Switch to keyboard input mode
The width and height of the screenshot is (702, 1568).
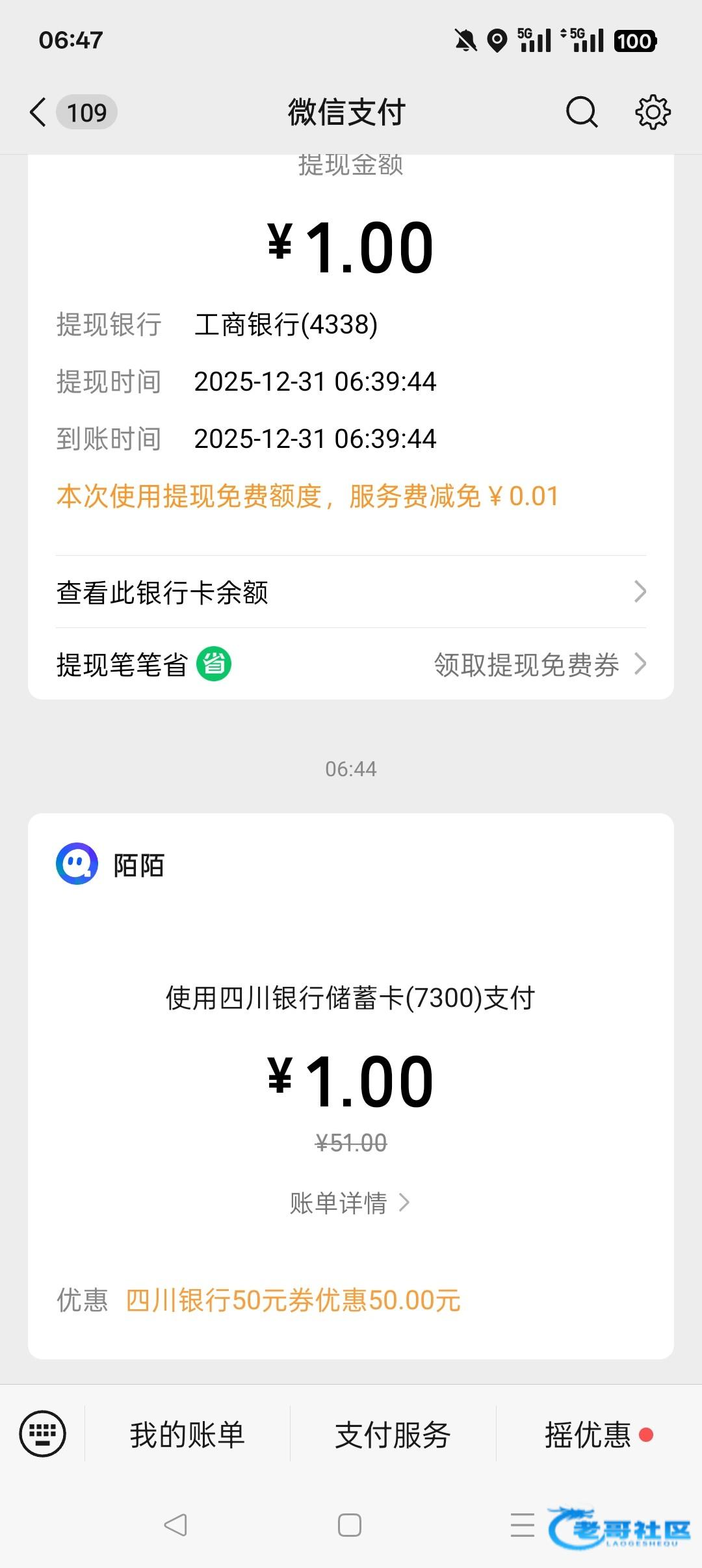[43, 1433]
